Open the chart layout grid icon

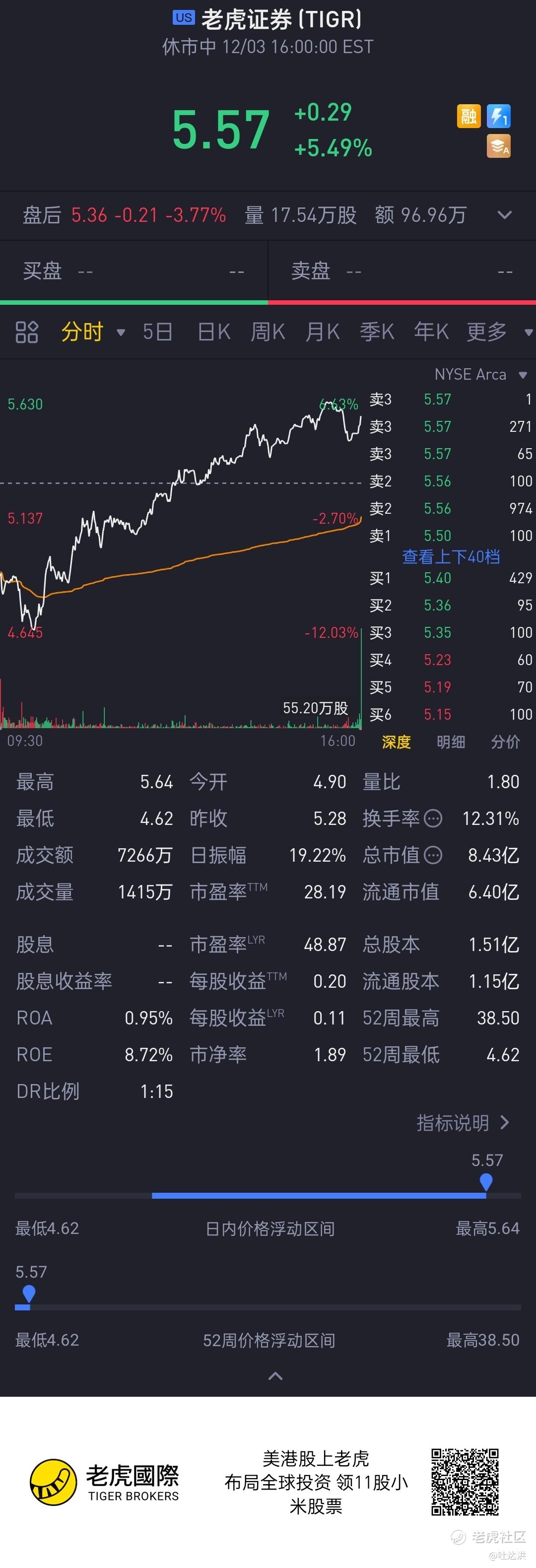point(27,333)
